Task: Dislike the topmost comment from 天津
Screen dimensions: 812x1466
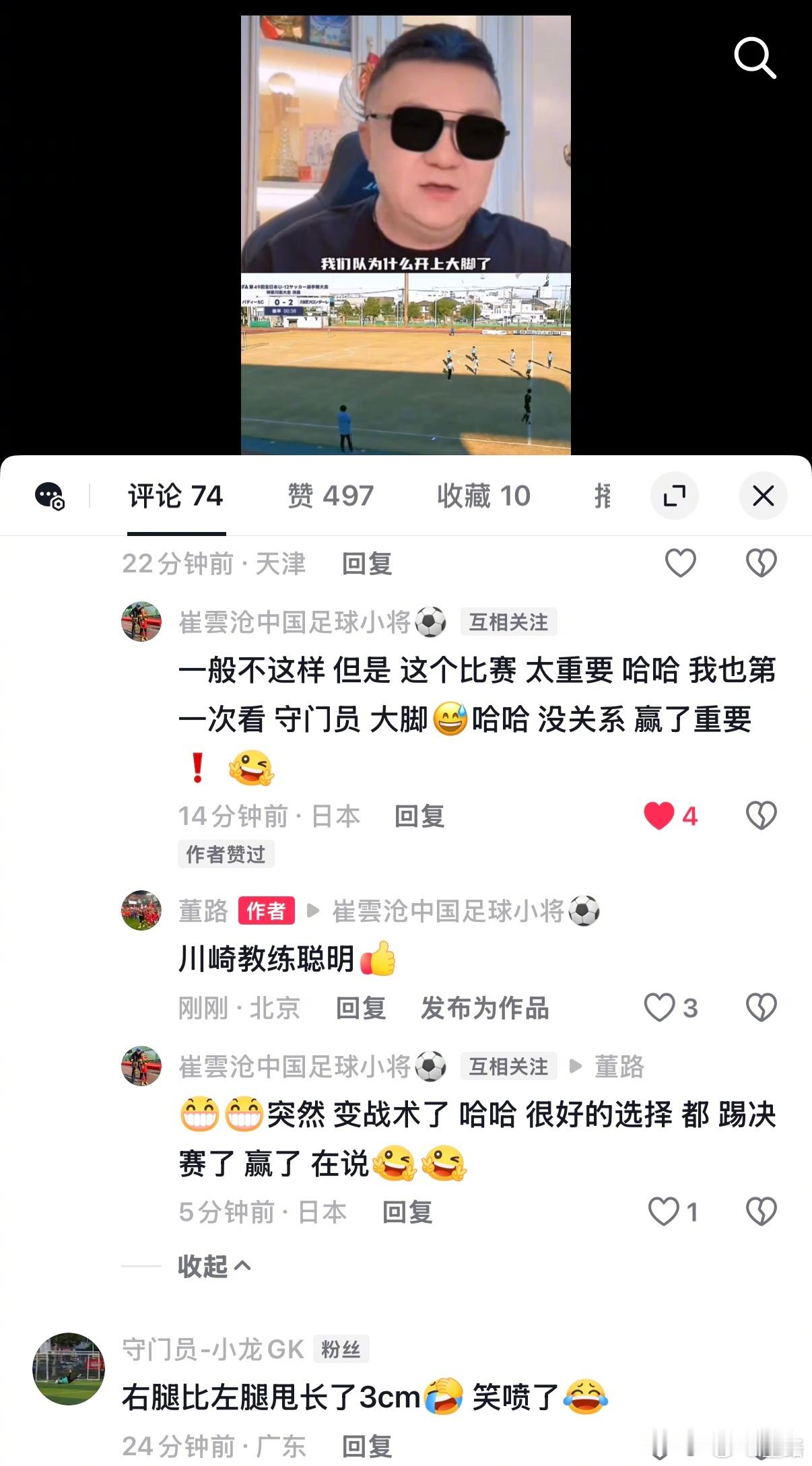Action: pos(760,564)
